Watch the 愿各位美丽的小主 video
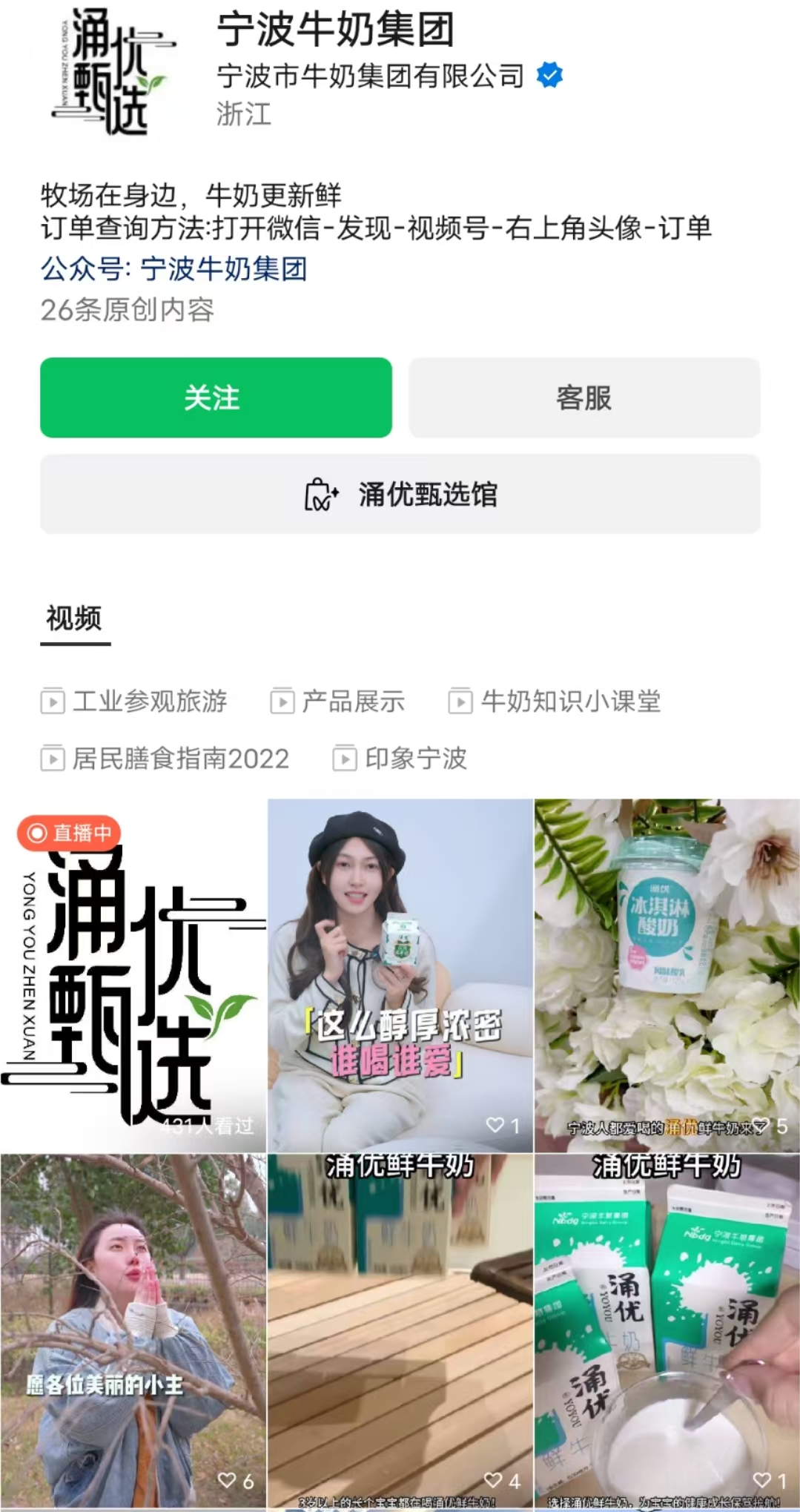The height and width of the screenshot is (1512, 800). tap(133, 1330)
